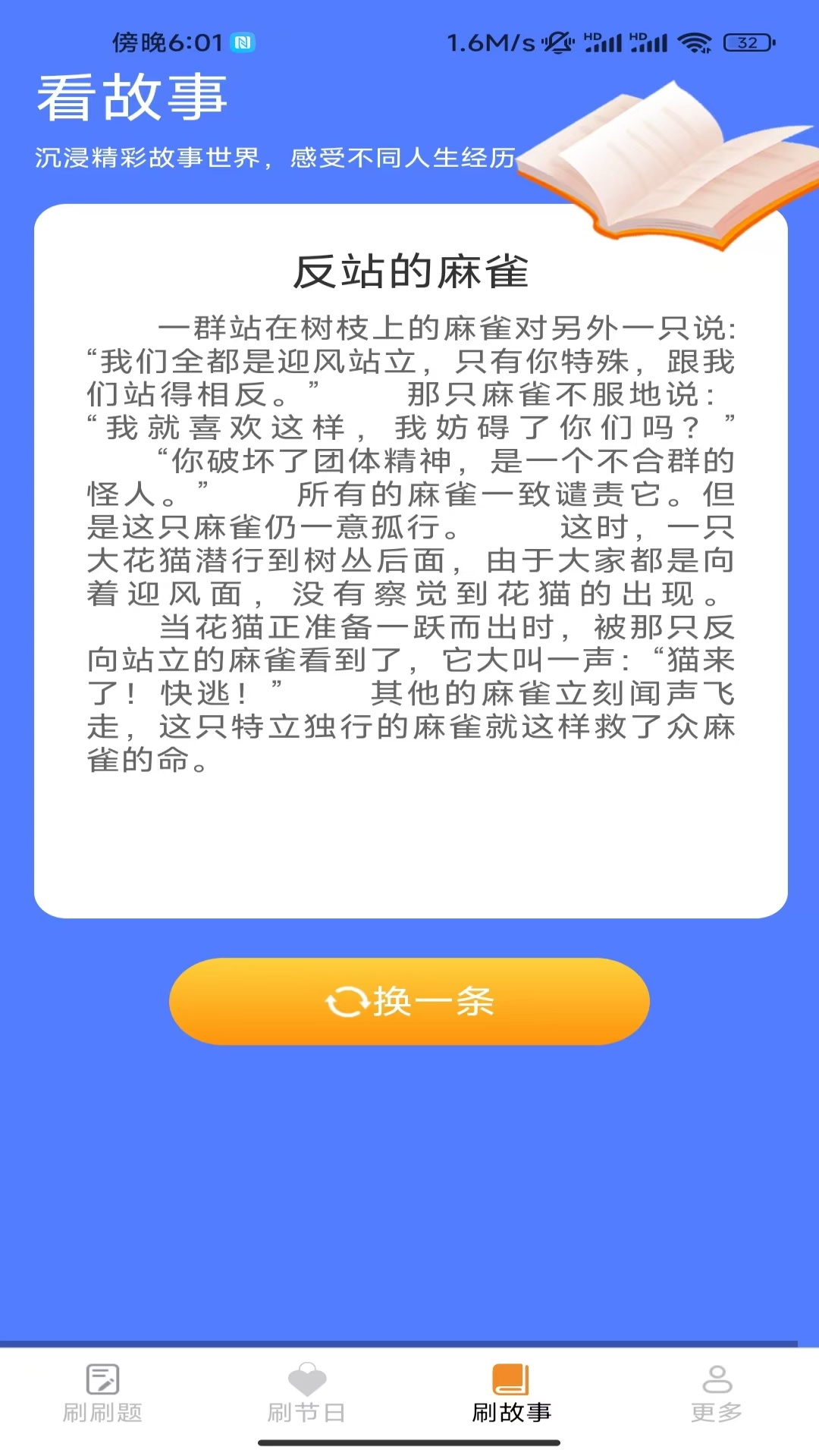Open the 刷节日 tab
819x1456 pixels.
click(x=307, y=1394)
